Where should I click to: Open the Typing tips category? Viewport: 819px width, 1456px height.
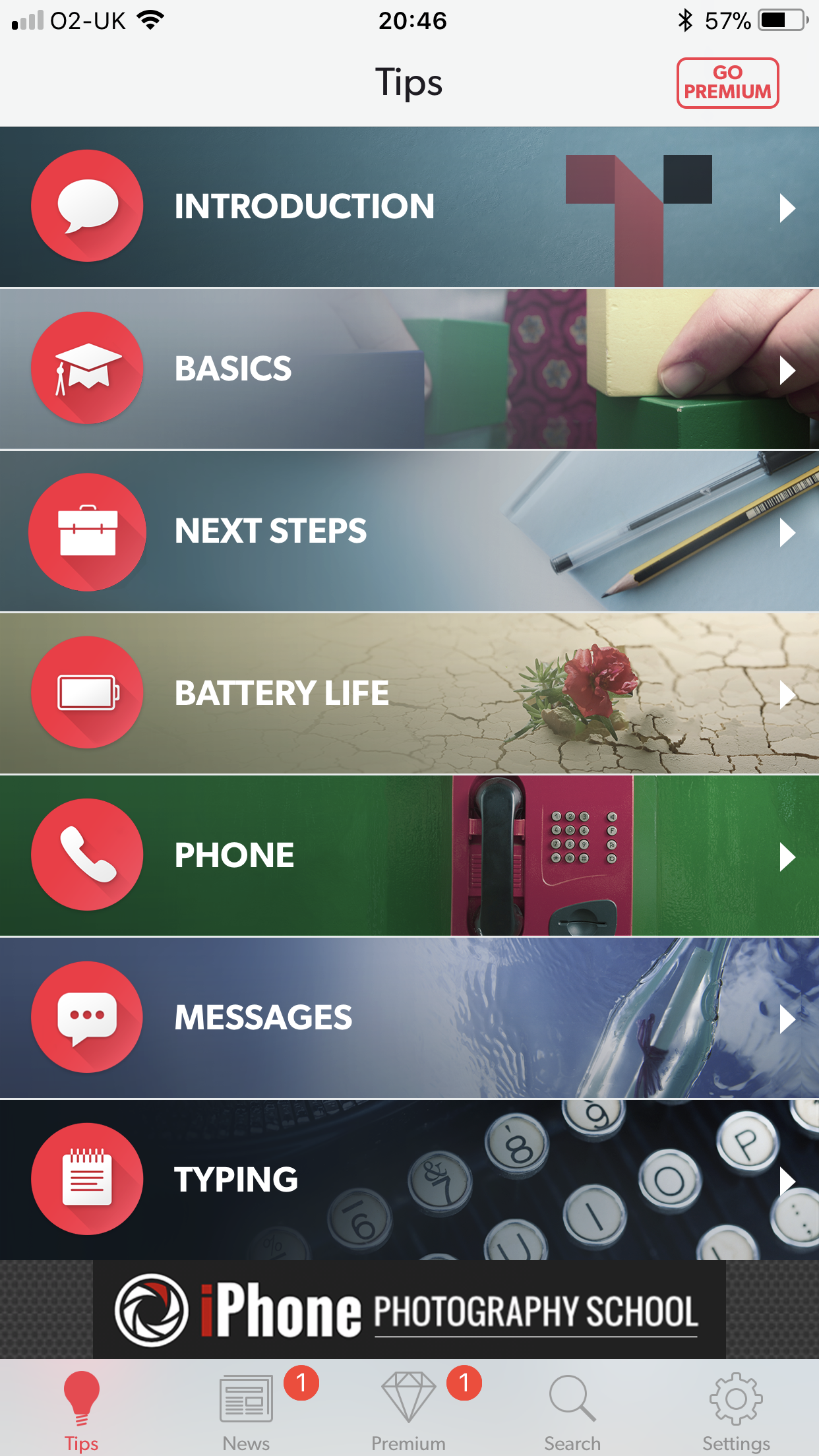pos(409,1180)
